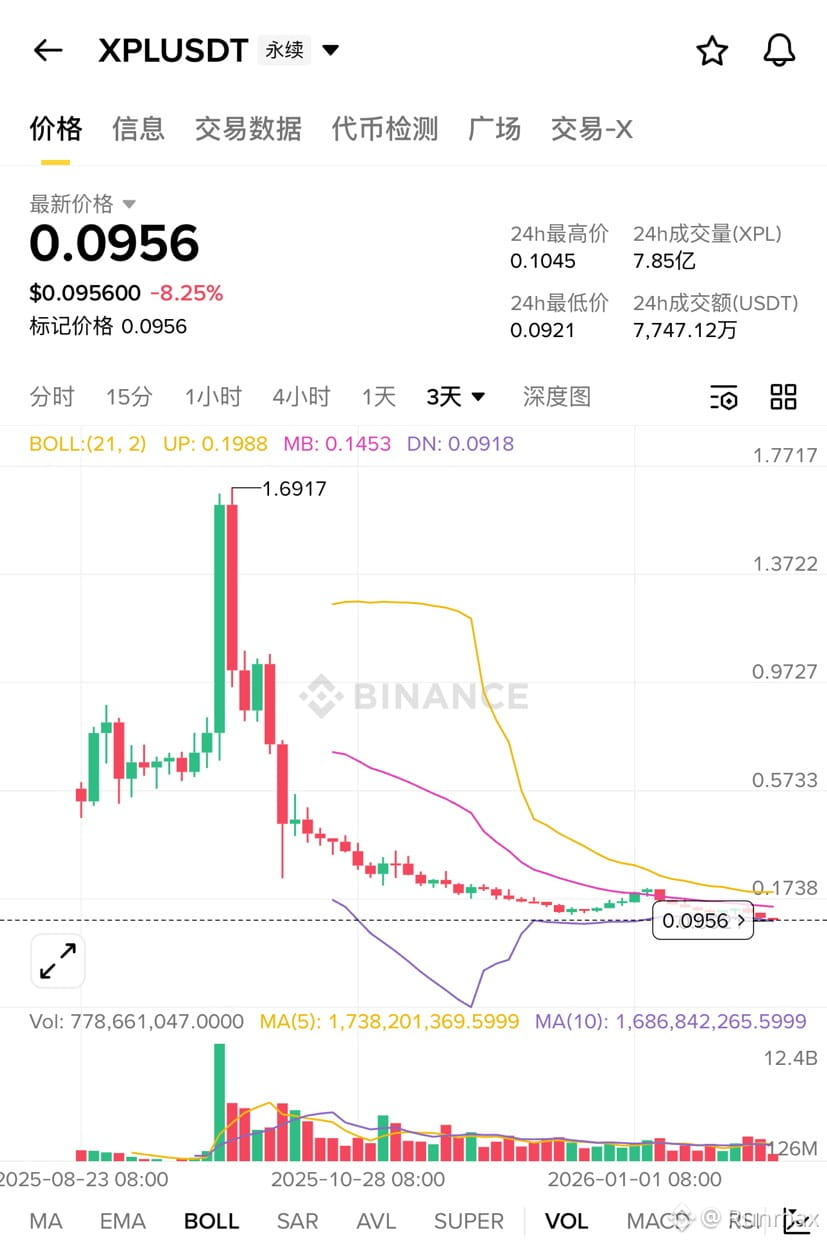This screenshot has height=1243, width=827.
Task: Open the 深度图 depth chart
Action: 557,397
